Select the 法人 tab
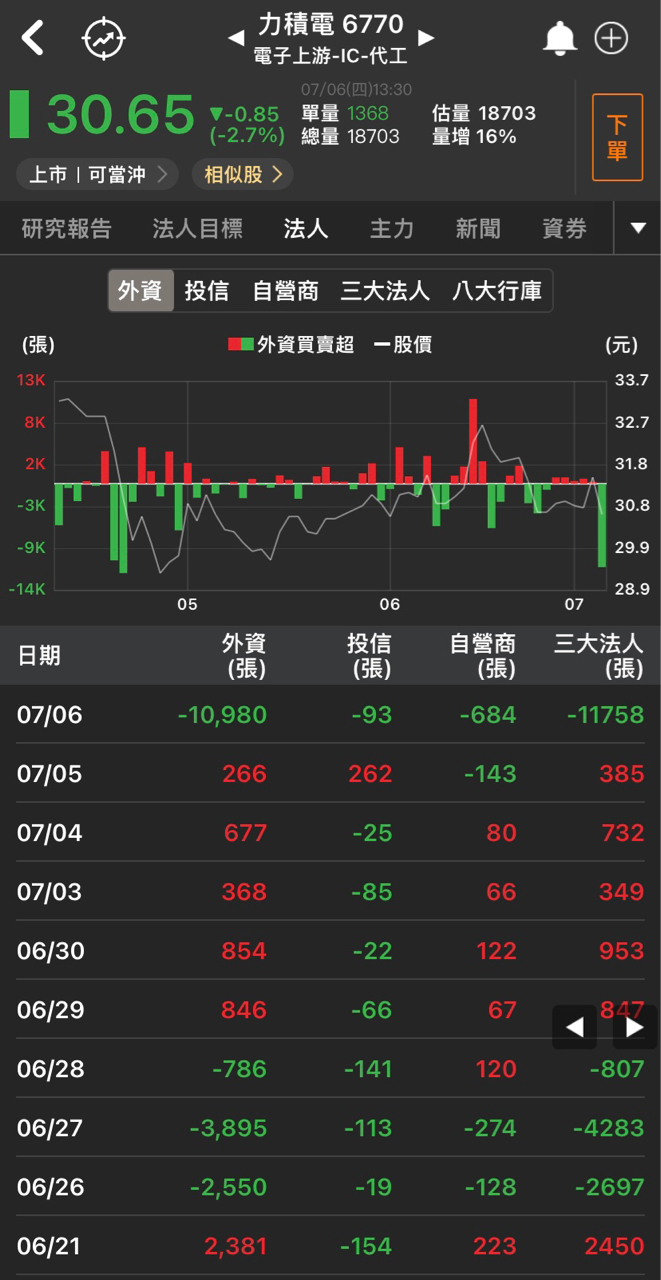This screenshot has width=661, height=1280. pyautogui.click(x=305, y=229)
